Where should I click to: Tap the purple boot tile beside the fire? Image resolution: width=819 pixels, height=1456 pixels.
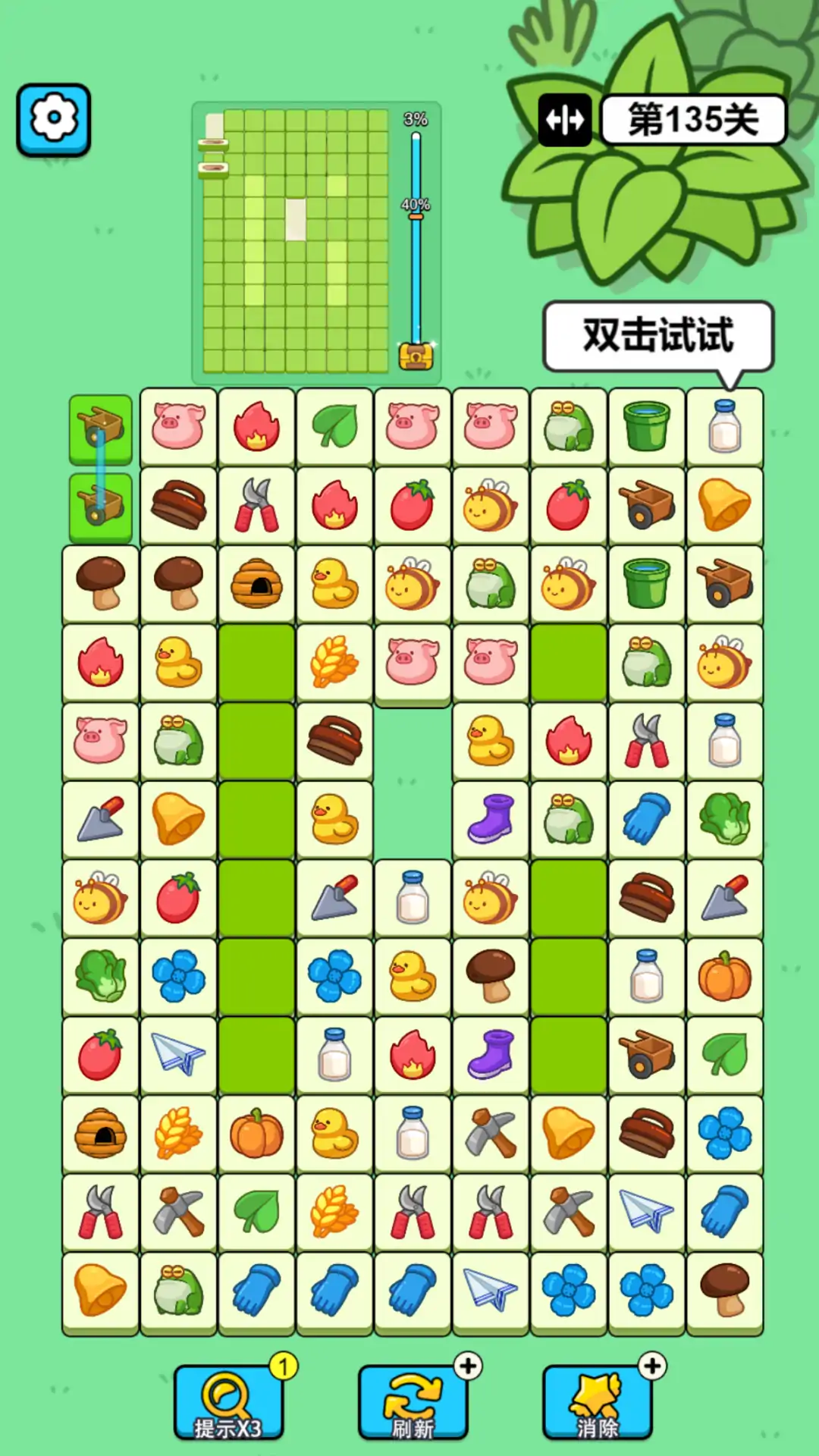pyautogui.click(x=491, y=1053)
